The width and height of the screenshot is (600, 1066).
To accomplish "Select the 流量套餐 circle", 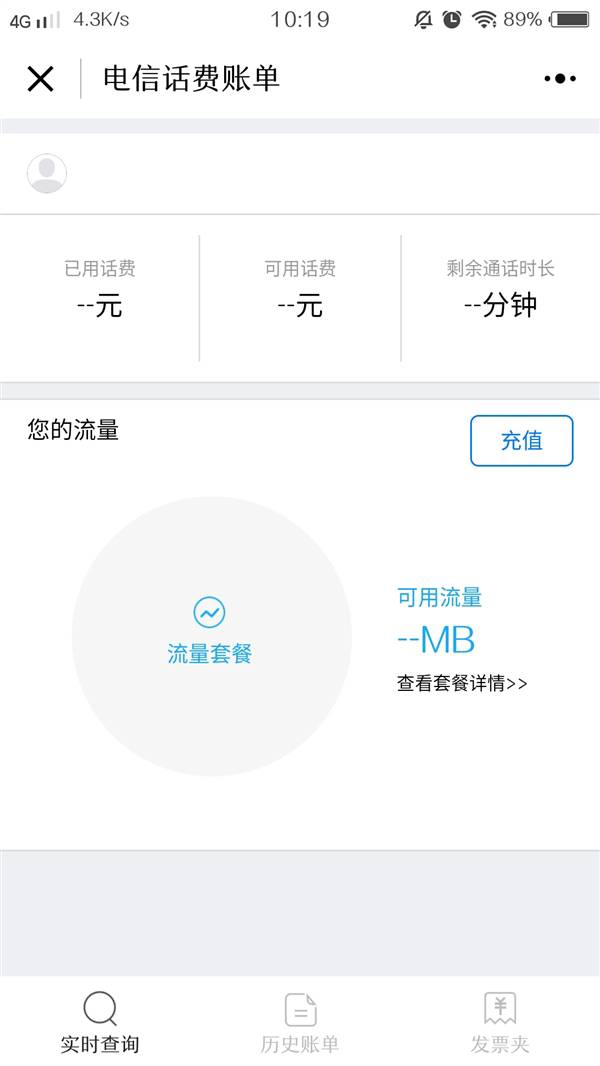I will 211,636.
